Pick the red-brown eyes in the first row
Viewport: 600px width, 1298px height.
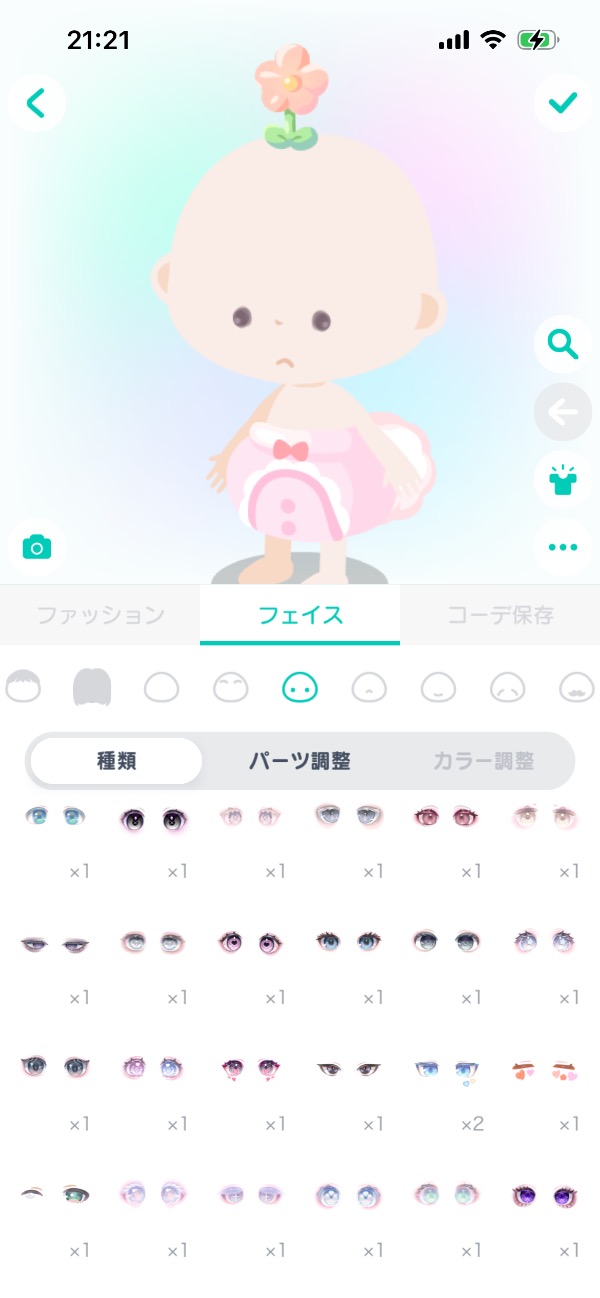[x=447, y=817]
